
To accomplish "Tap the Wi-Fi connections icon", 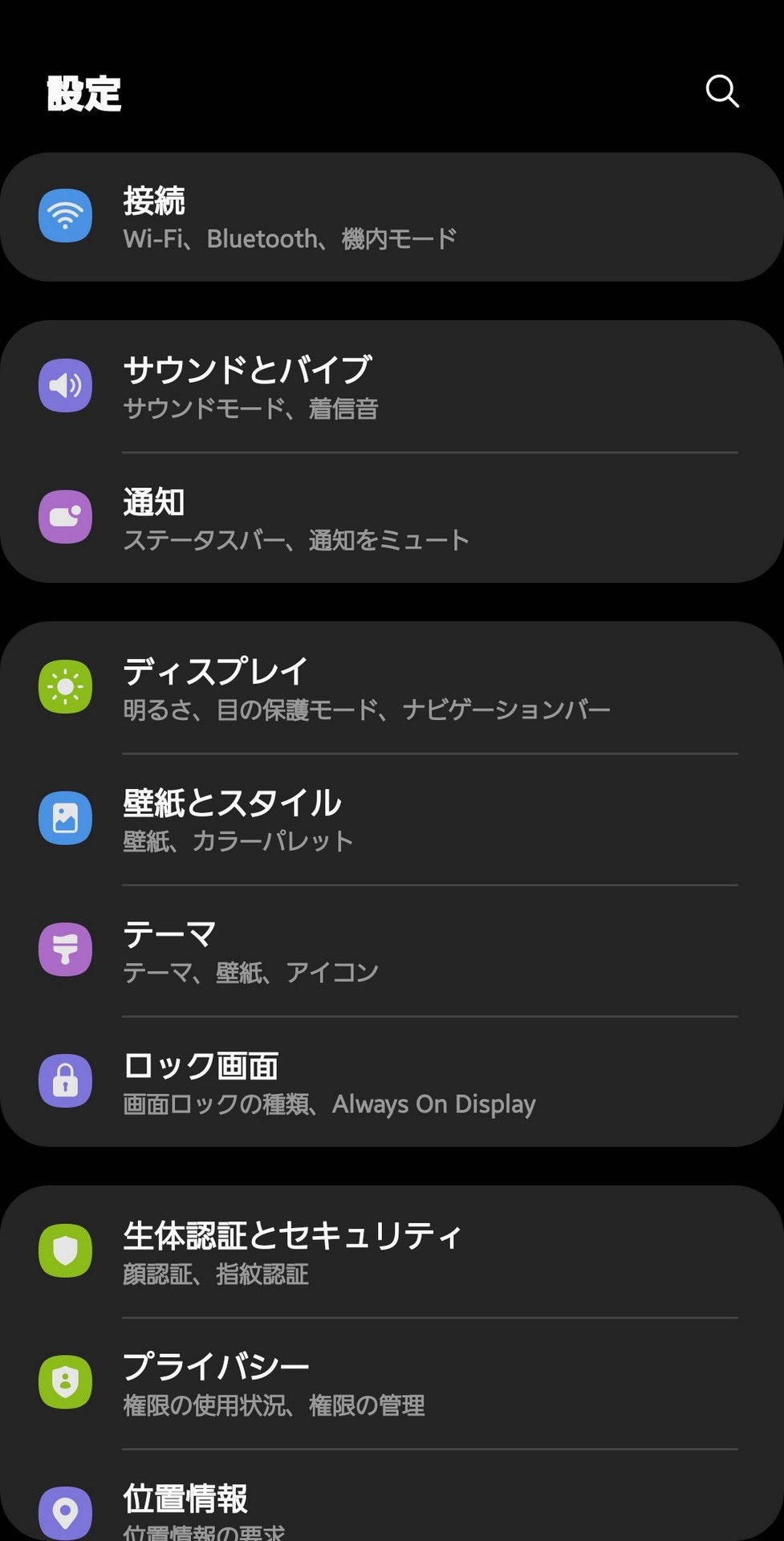I will [x=65, y=215].
